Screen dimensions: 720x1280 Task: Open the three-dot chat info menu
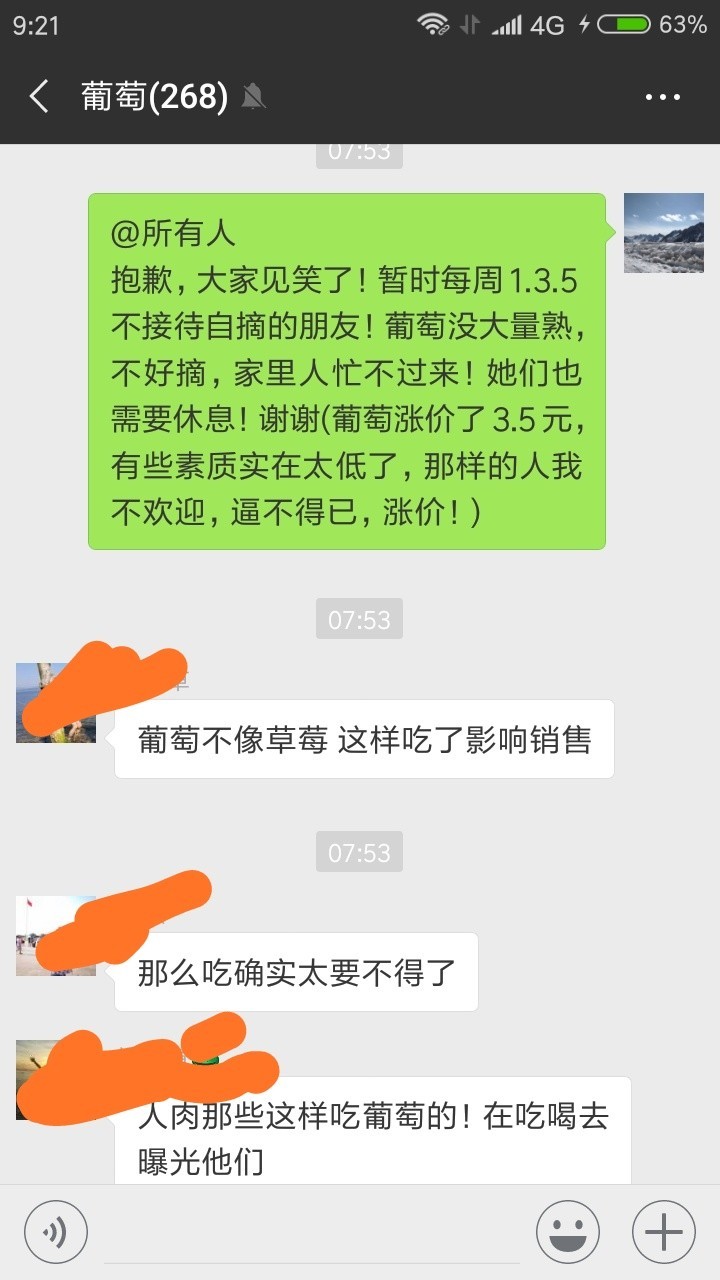coord(662,97)
